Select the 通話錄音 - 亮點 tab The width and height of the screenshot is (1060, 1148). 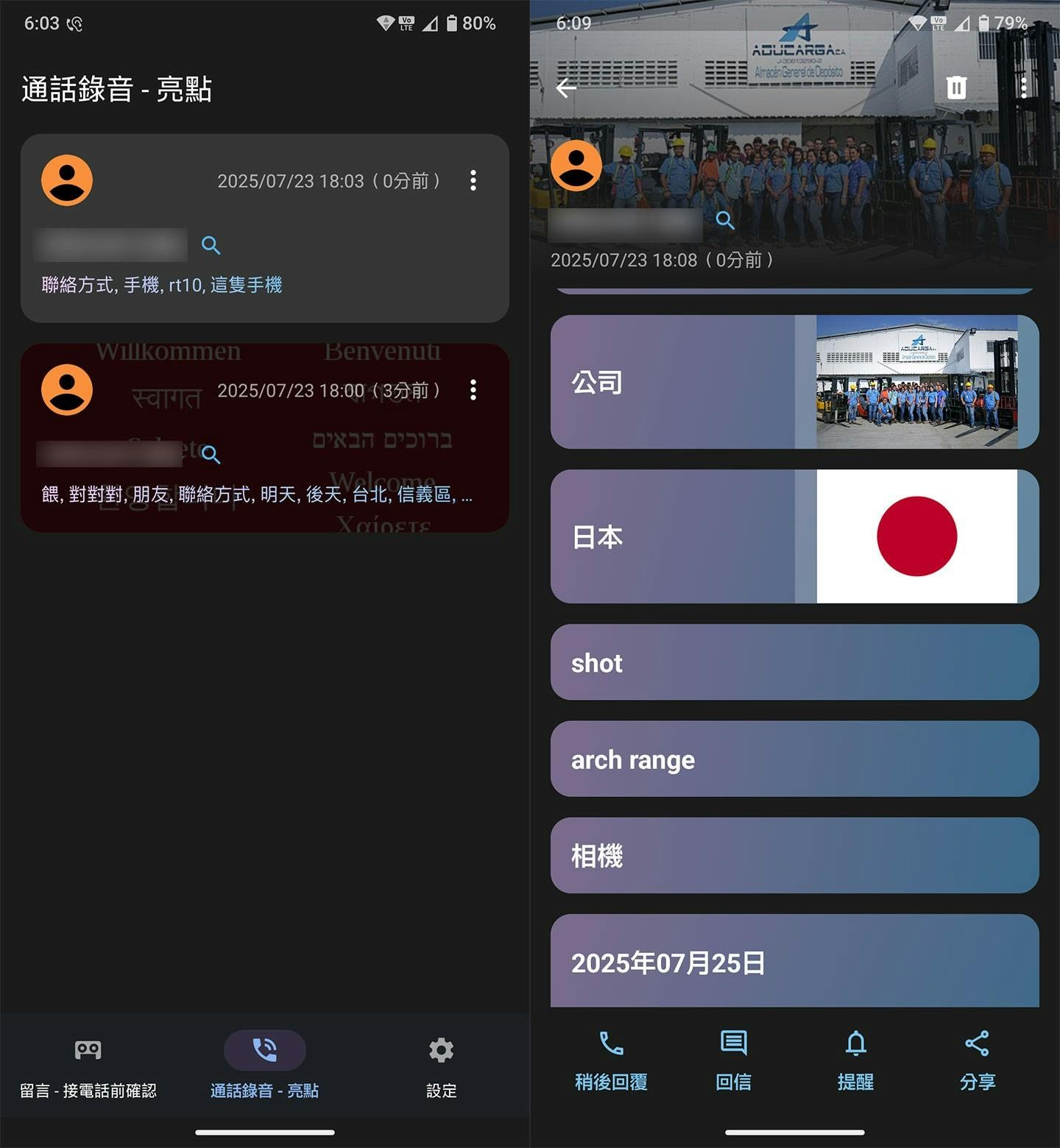[265, 1064]
